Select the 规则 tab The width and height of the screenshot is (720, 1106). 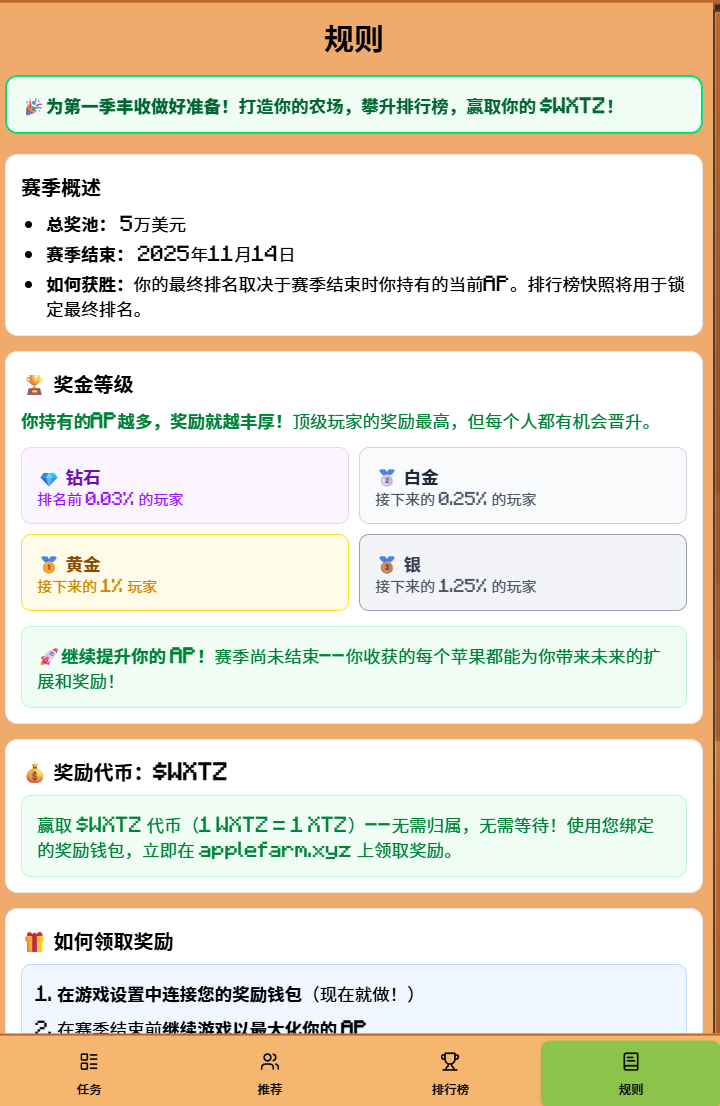pyautogui.click(x=630, y=1073)
